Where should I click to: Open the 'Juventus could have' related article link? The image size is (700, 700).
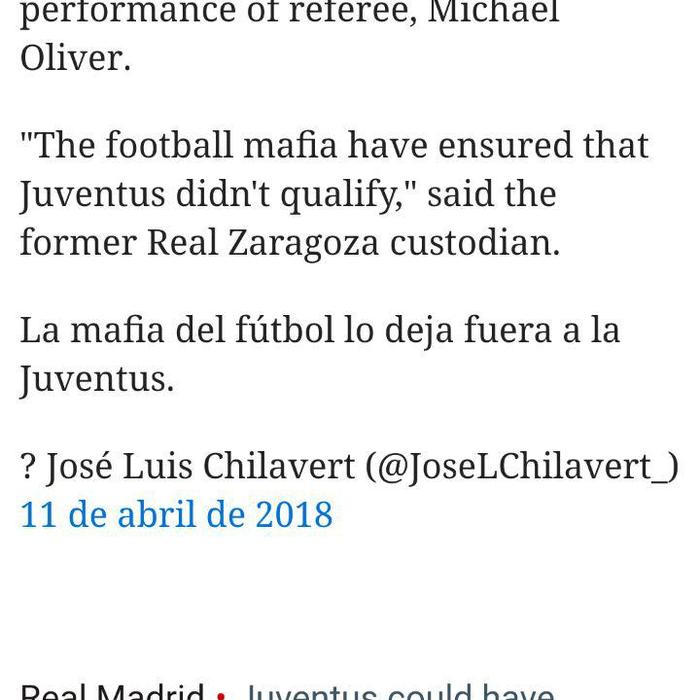(400, 693)
